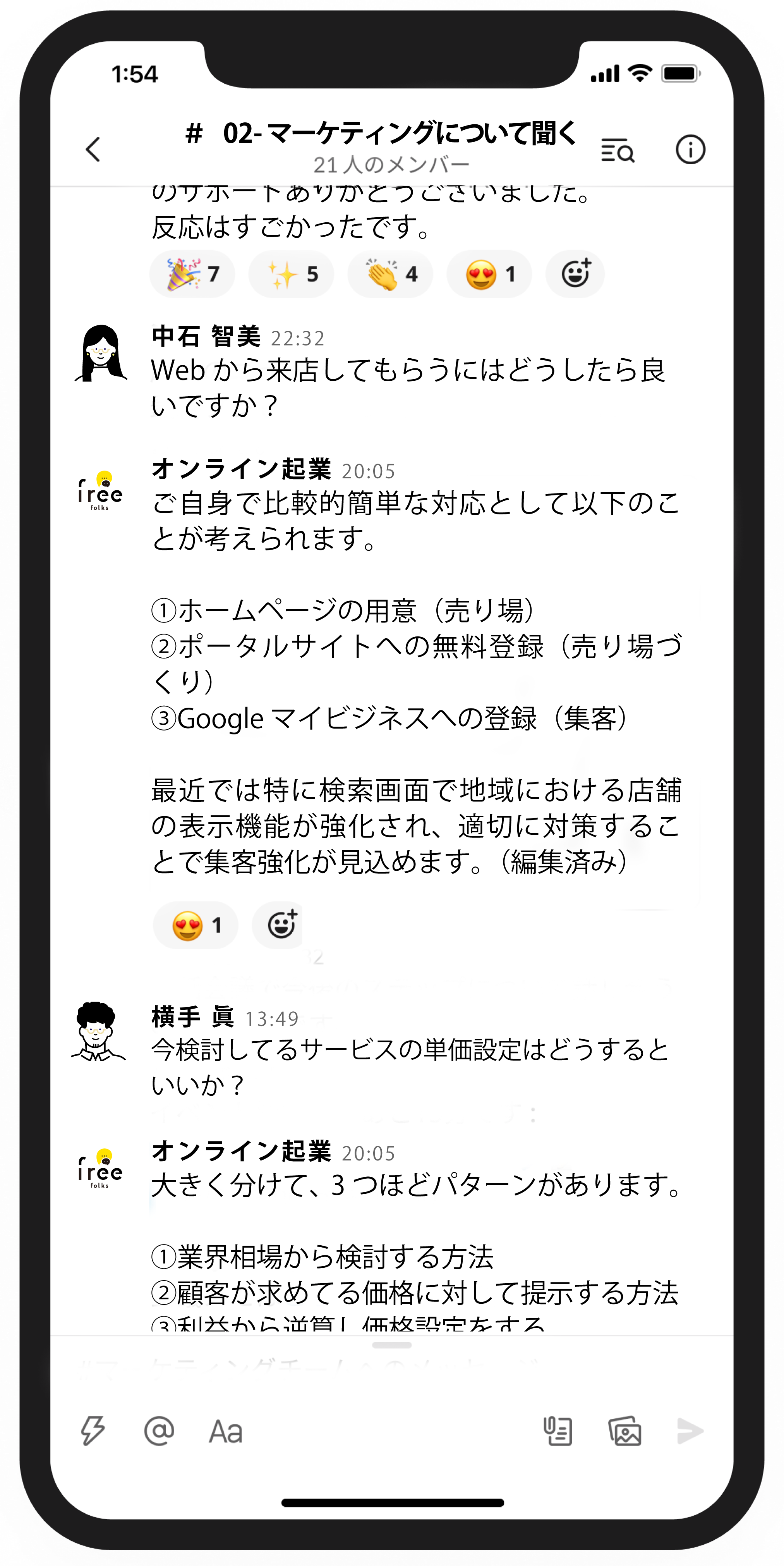This screenshot has width=784, height=1566.
Task: Open the lightning shortcuts menu
Action: [x=93, y=1431]
